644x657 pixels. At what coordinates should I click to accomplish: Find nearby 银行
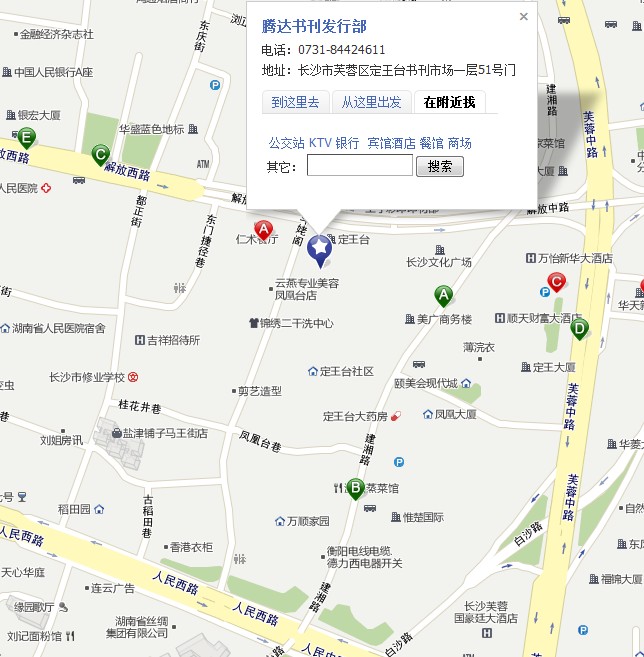[347, 143]
